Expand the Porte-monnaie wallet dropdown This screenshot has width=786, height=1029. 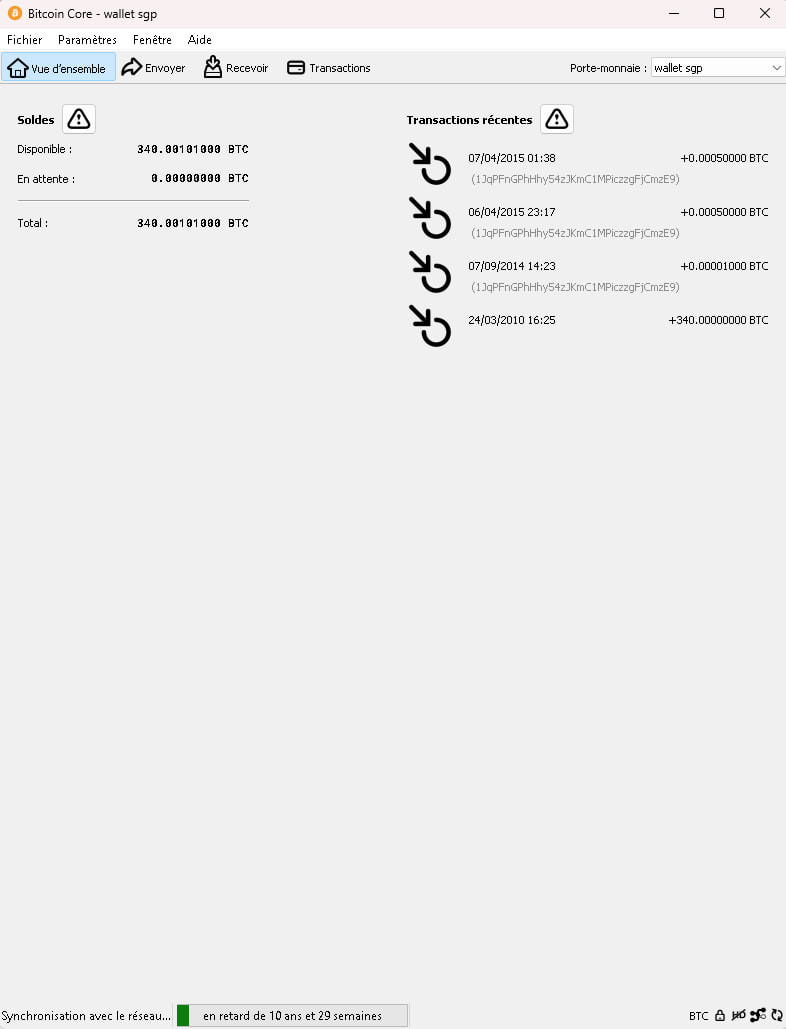point(718,68)
